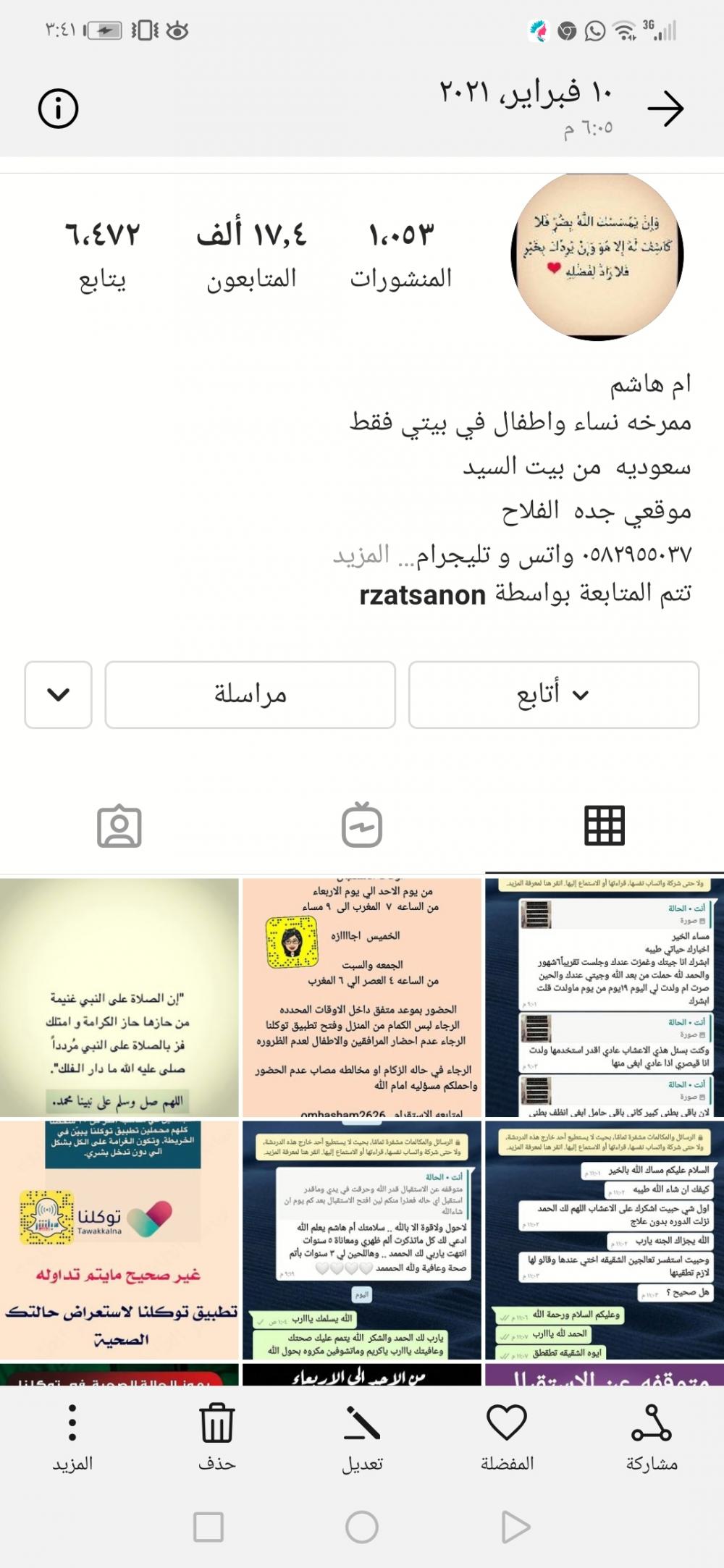Delete this image using حذف

[217, 1438]
